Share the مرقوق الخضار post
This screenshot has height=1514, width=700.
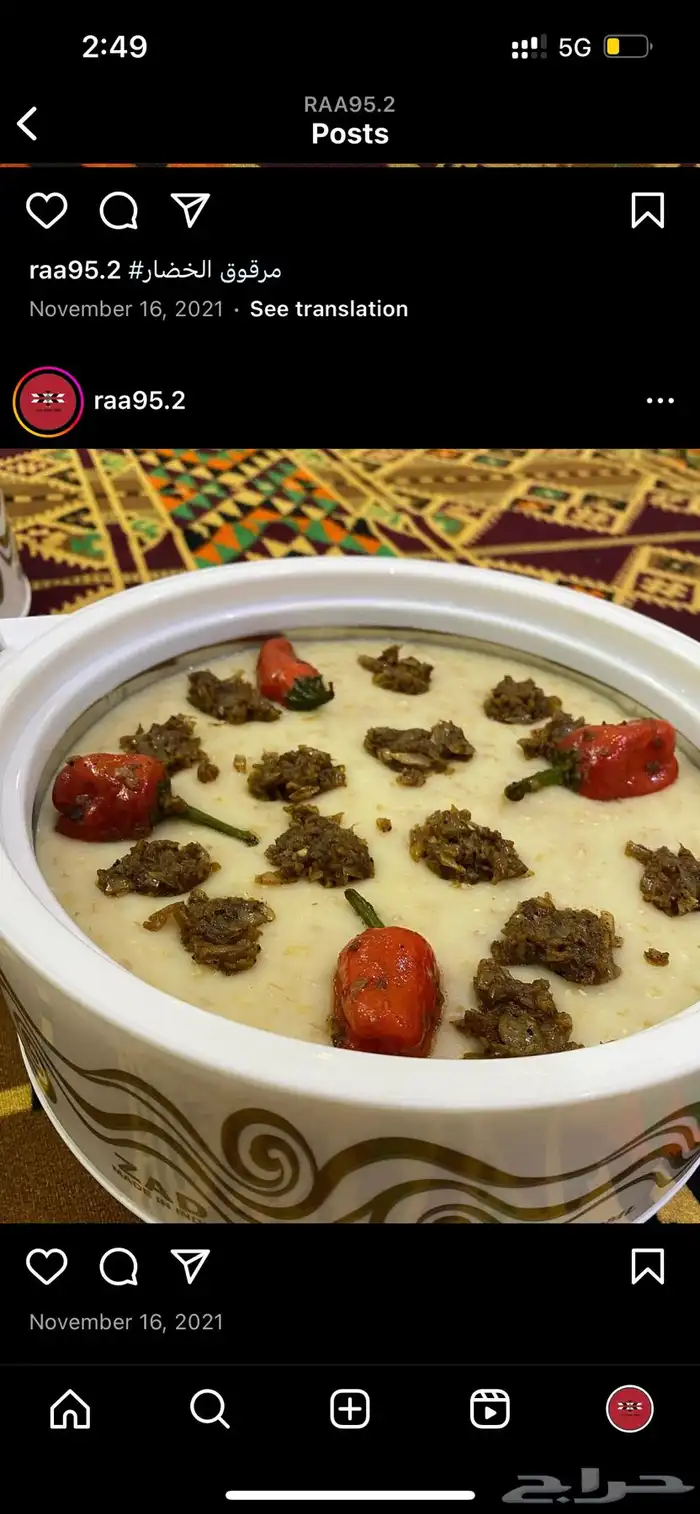click(x=190, y=210)
